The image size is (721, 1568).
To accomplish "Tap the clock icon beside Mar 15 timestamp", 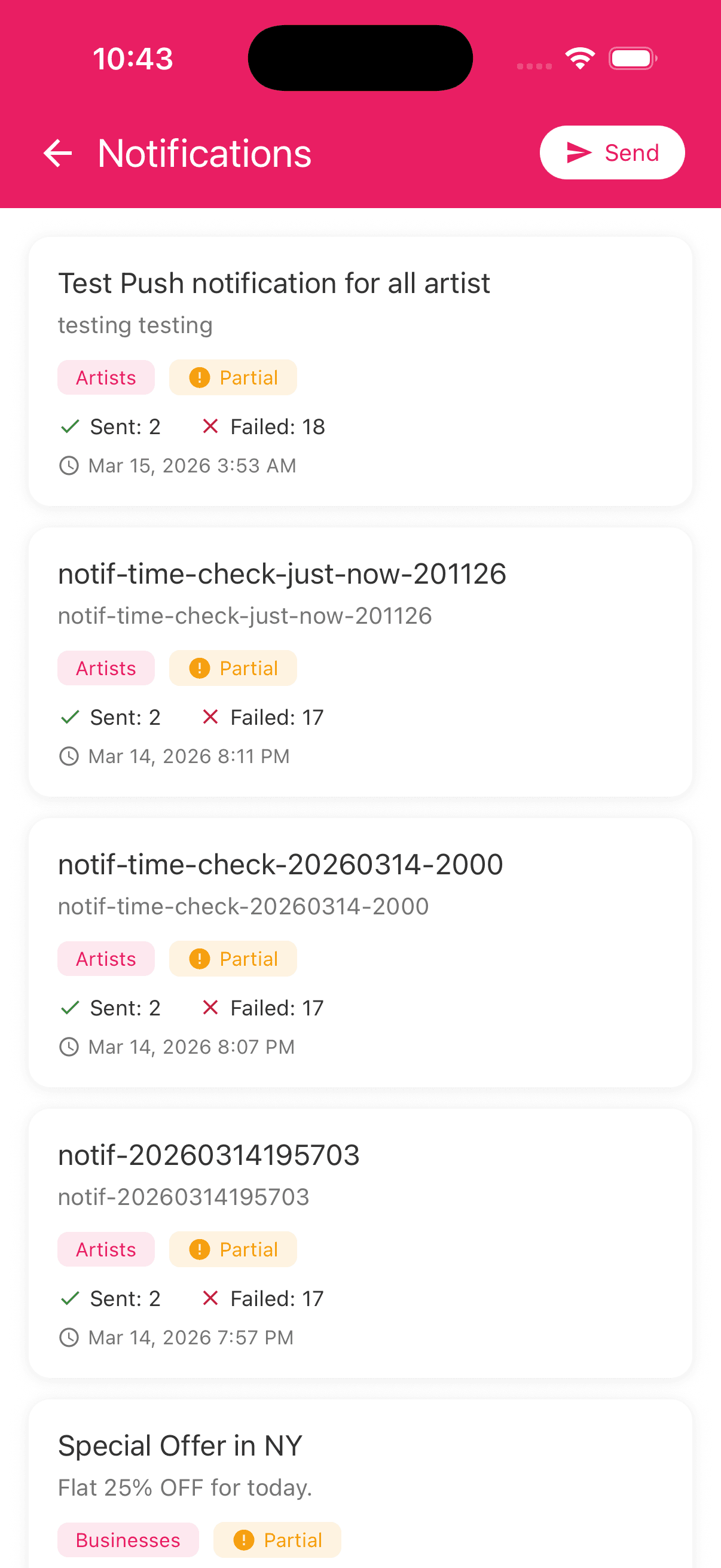I will (x=69, y=465).
